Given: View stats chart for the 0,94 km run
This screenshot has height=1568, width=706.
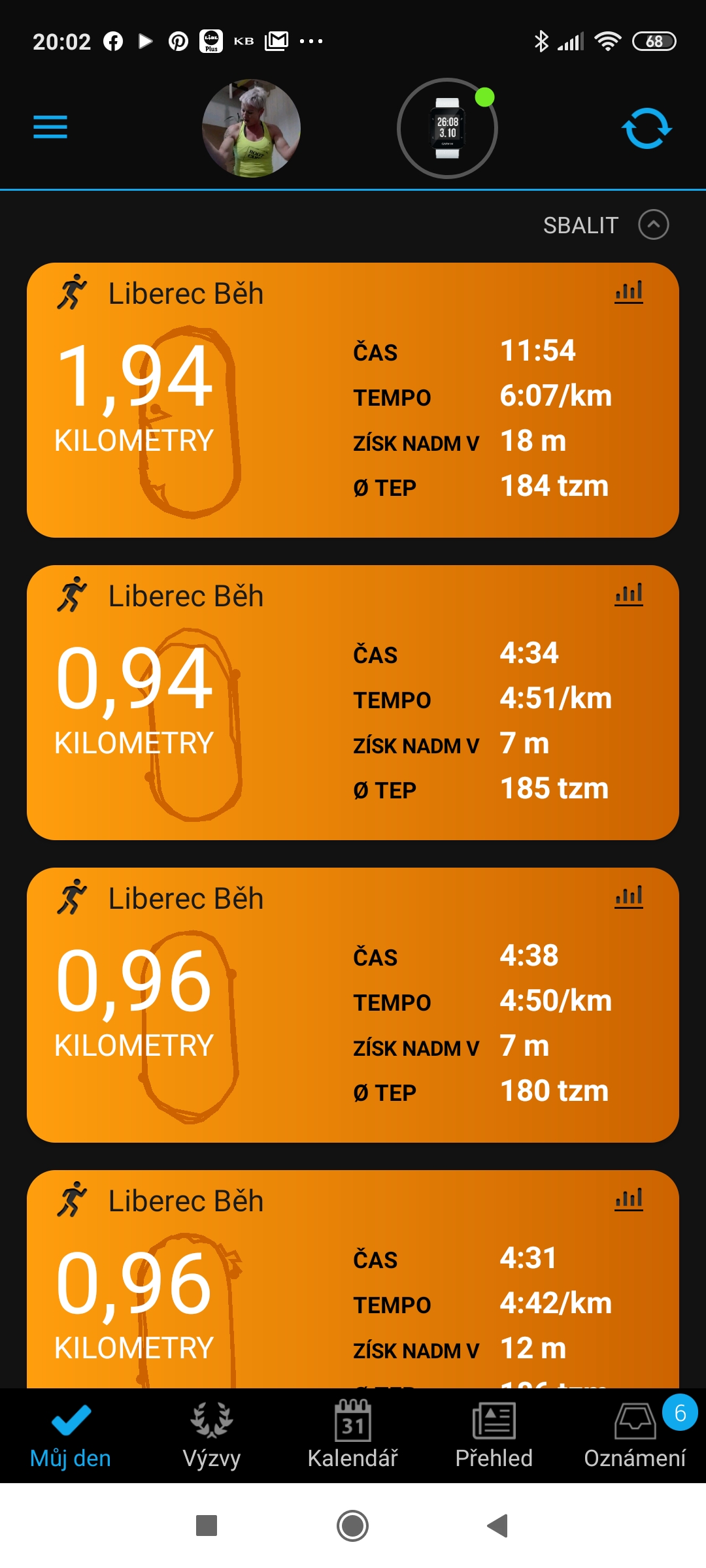Looking at the screenshot, I should click(629, 595).
